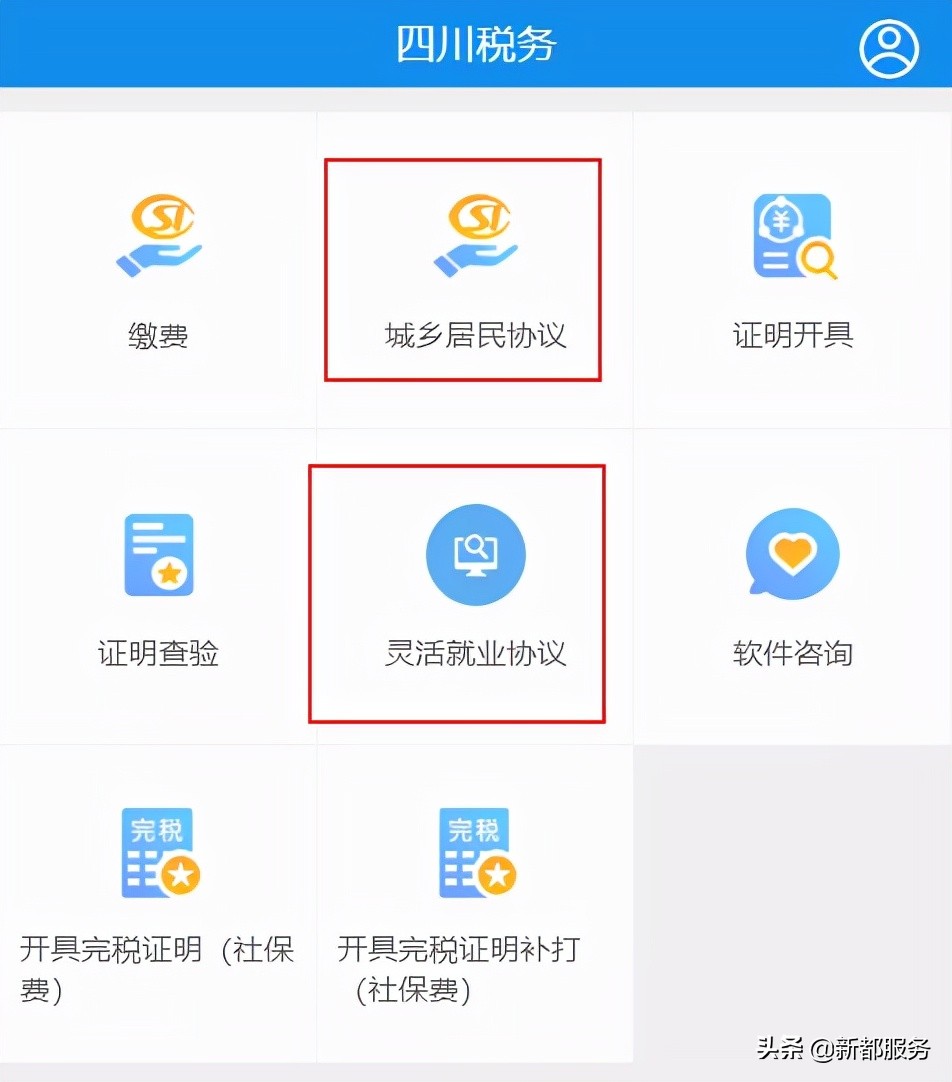Click the 软件咨询 text label
This screenshot has width=952, height=1082.
[793, 654]
